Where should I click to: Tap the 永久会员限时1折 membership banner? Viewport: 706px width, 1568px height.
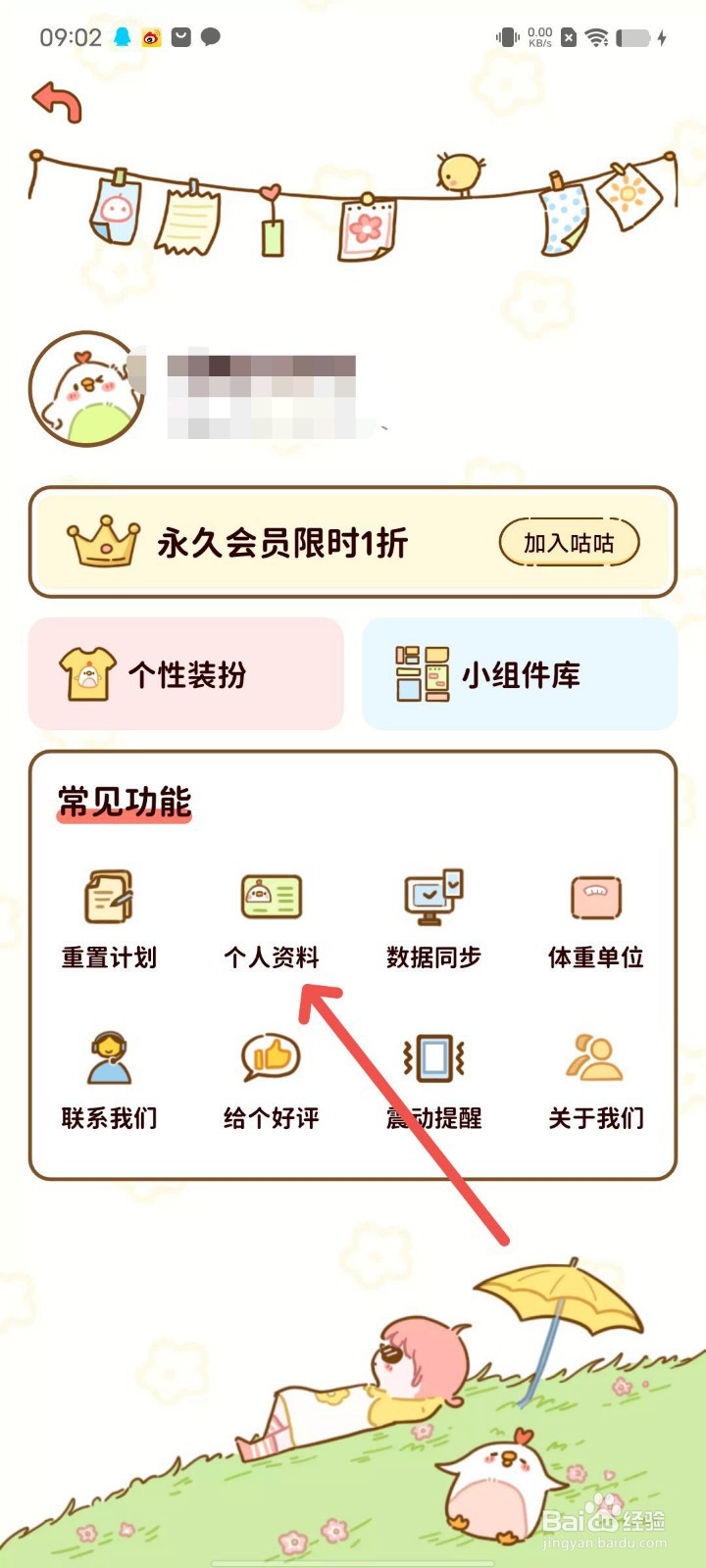294,541
